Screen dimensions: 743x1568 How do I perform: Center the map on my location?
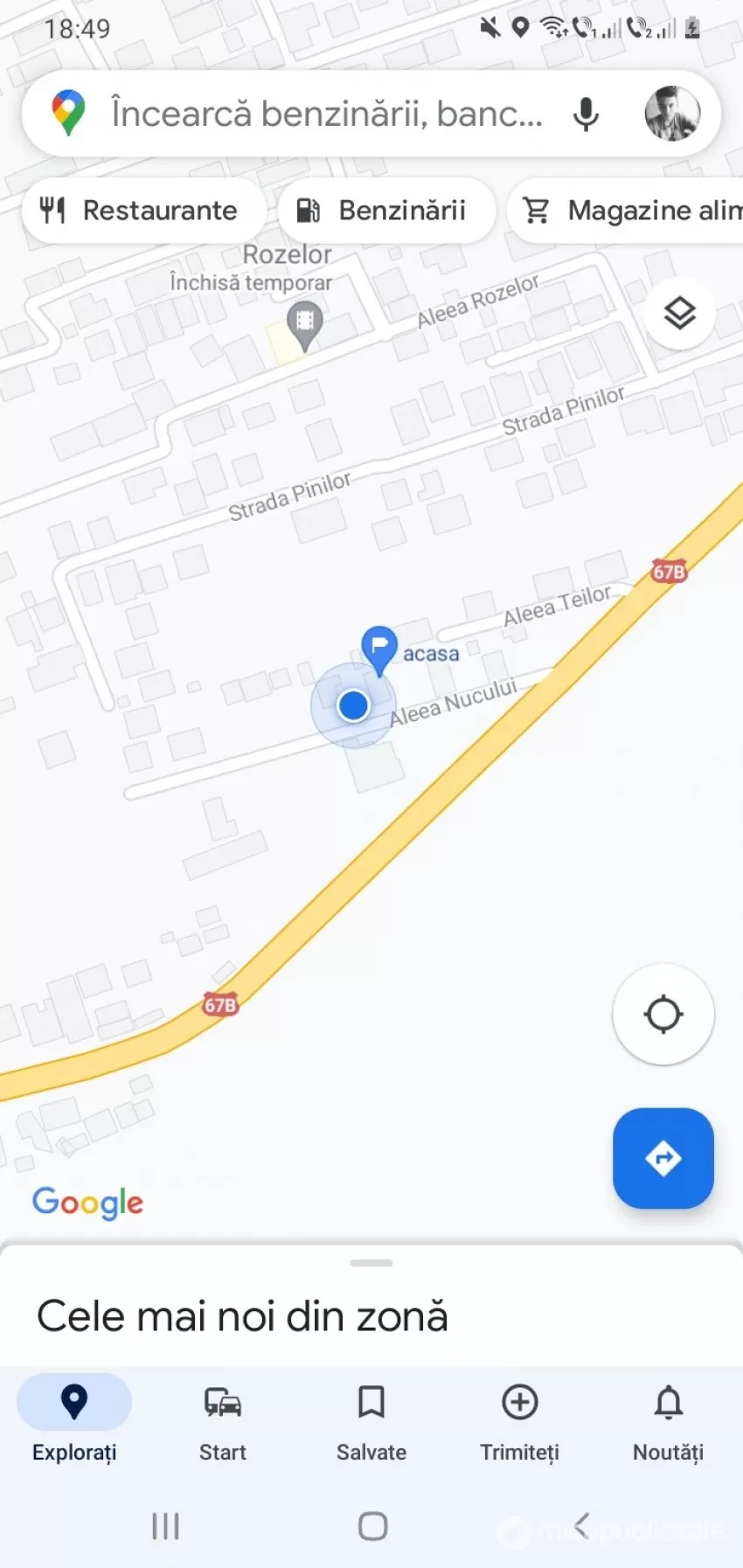[663, 1014]
